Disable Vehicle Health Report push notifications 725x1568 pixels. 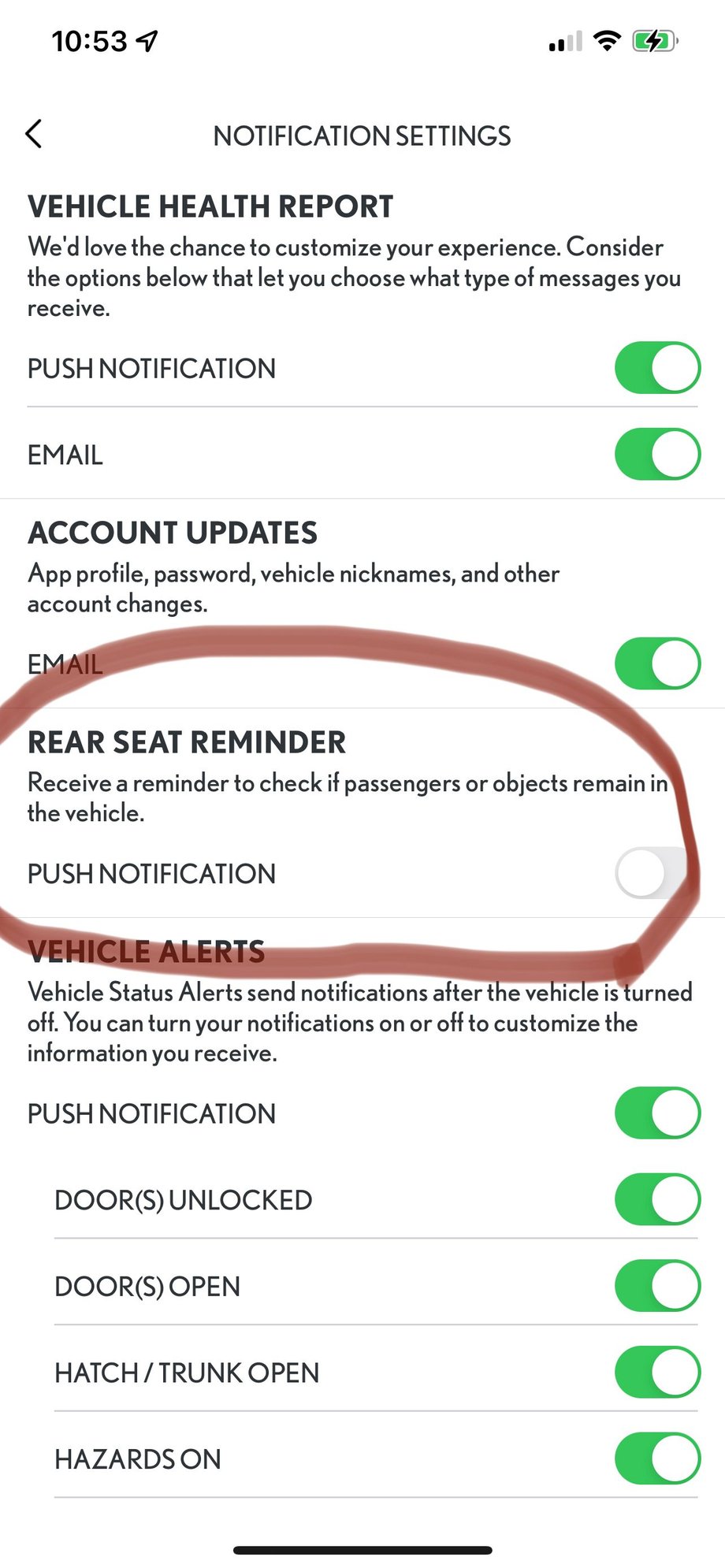pyautogui.click(x=657, y=367)
